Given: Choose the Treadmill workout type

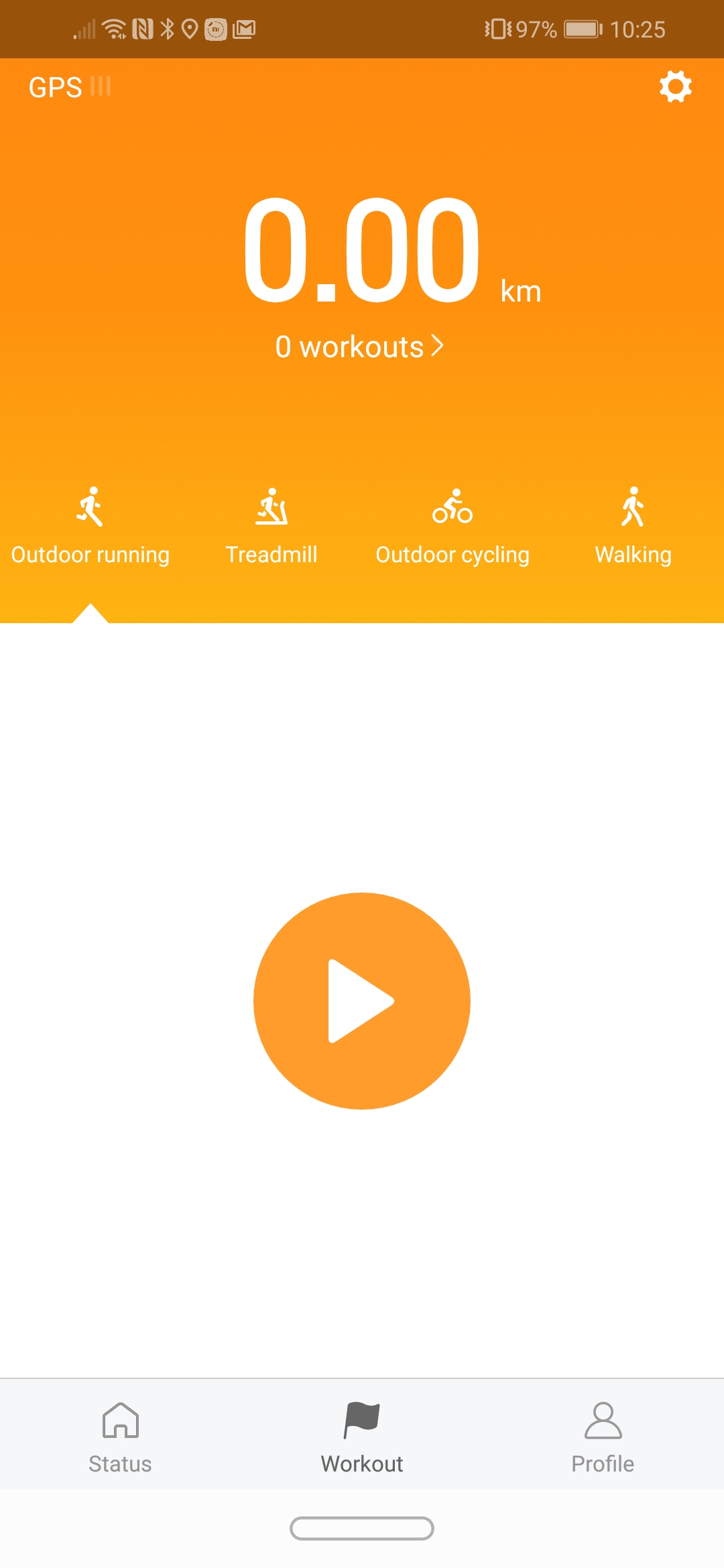Looking at the screenshot, I should 271,527.
